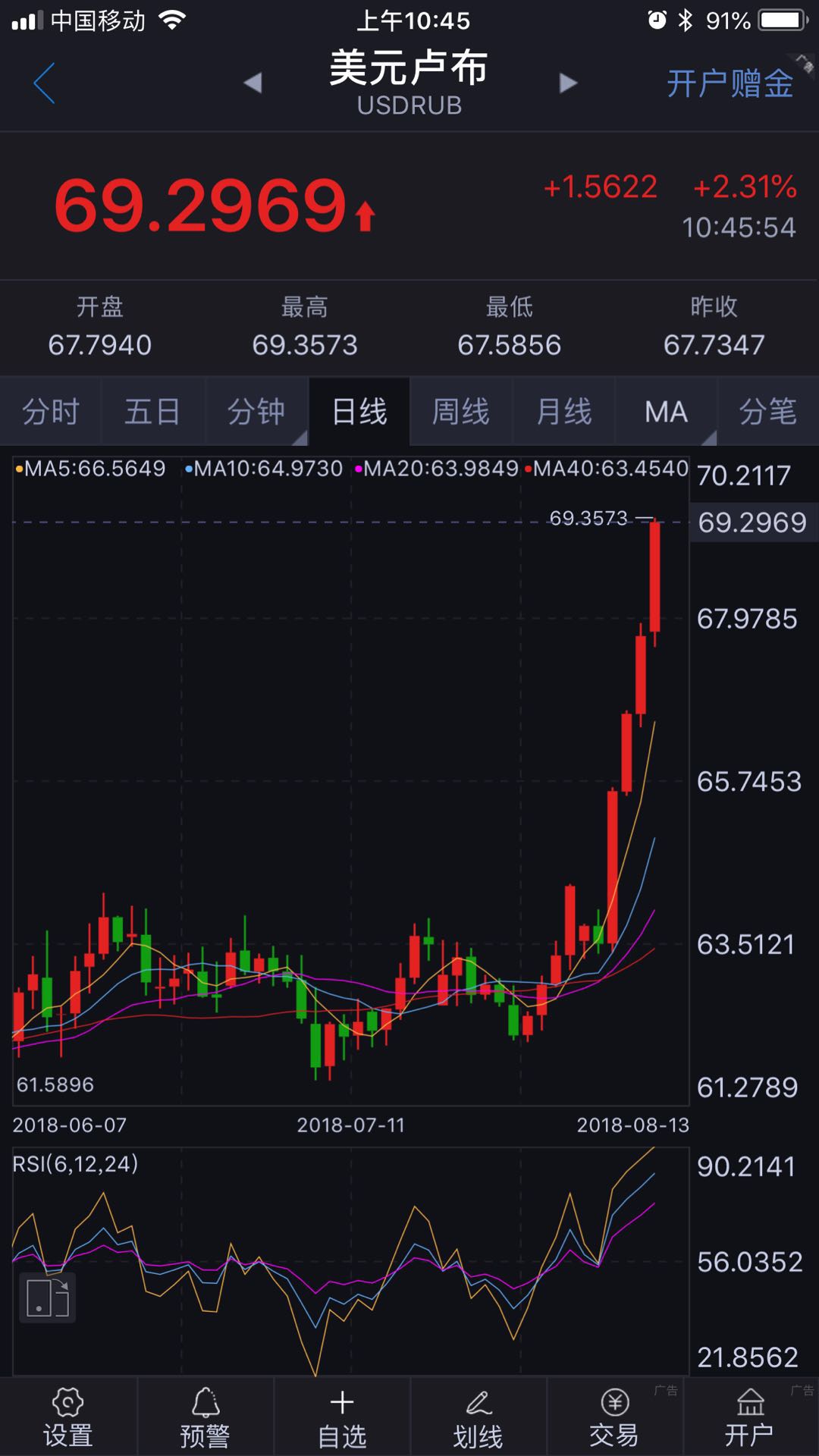Open the 开户 account opening option
This screenshot has height=1456, width=819.
pyautogui.click(x=750, y=1418)
